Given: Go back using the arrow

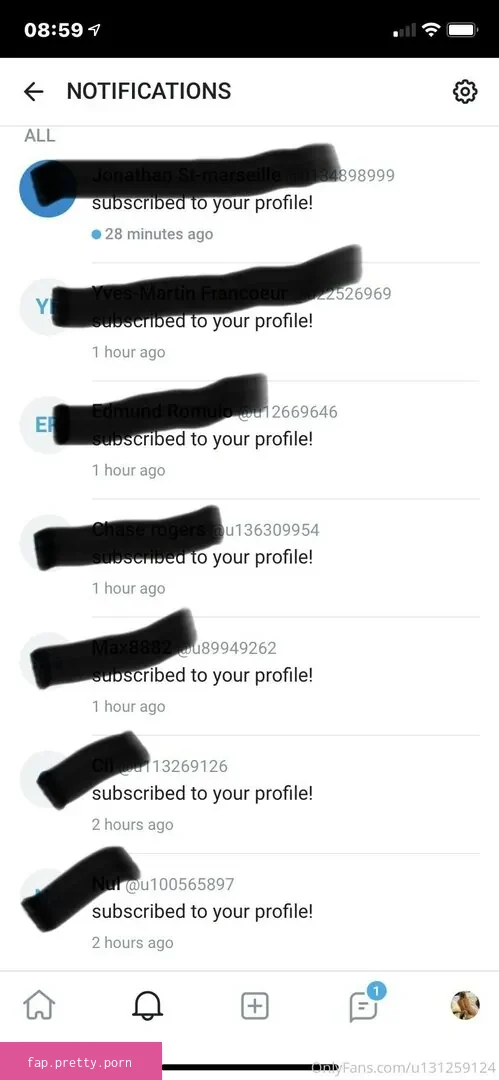Looking at the screenshot, I should [33, 91].
